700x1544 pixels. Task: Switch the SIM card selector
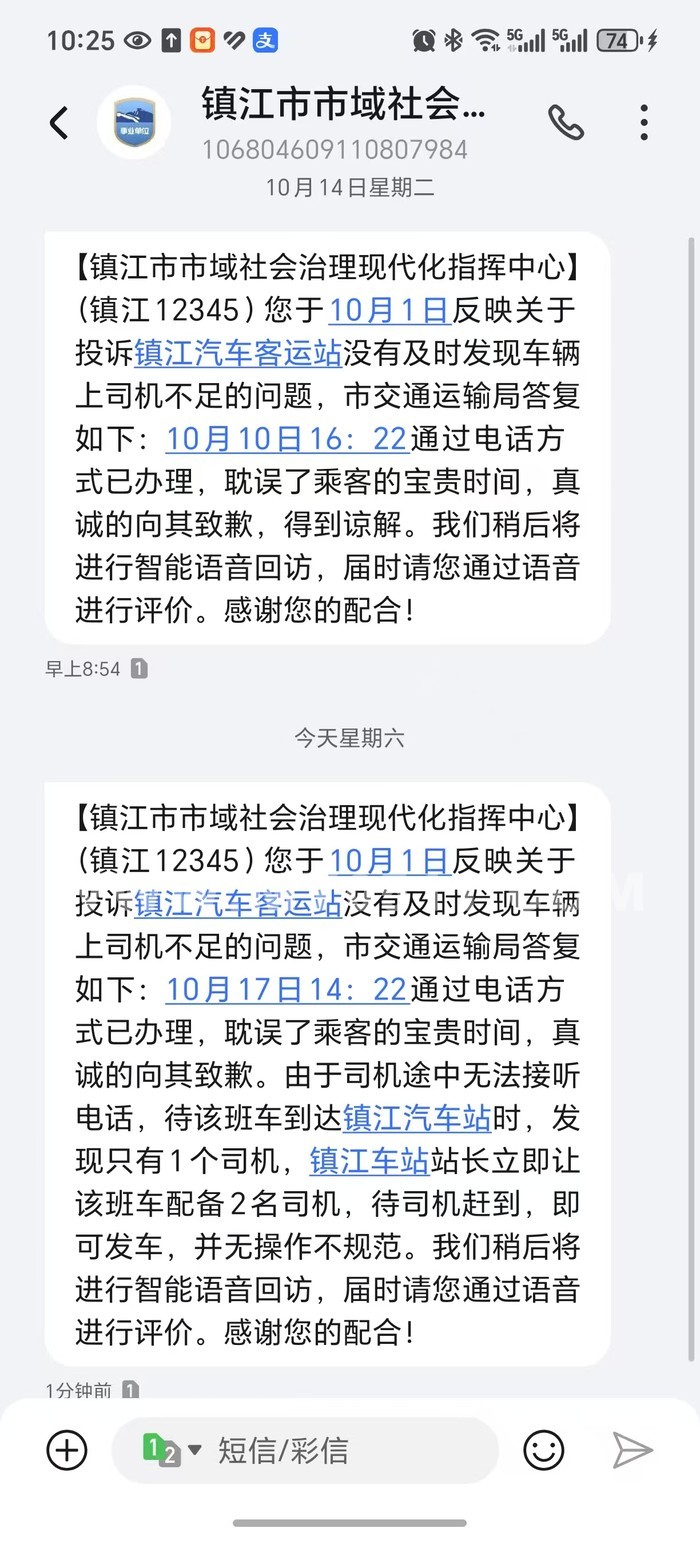point(171,1450)
